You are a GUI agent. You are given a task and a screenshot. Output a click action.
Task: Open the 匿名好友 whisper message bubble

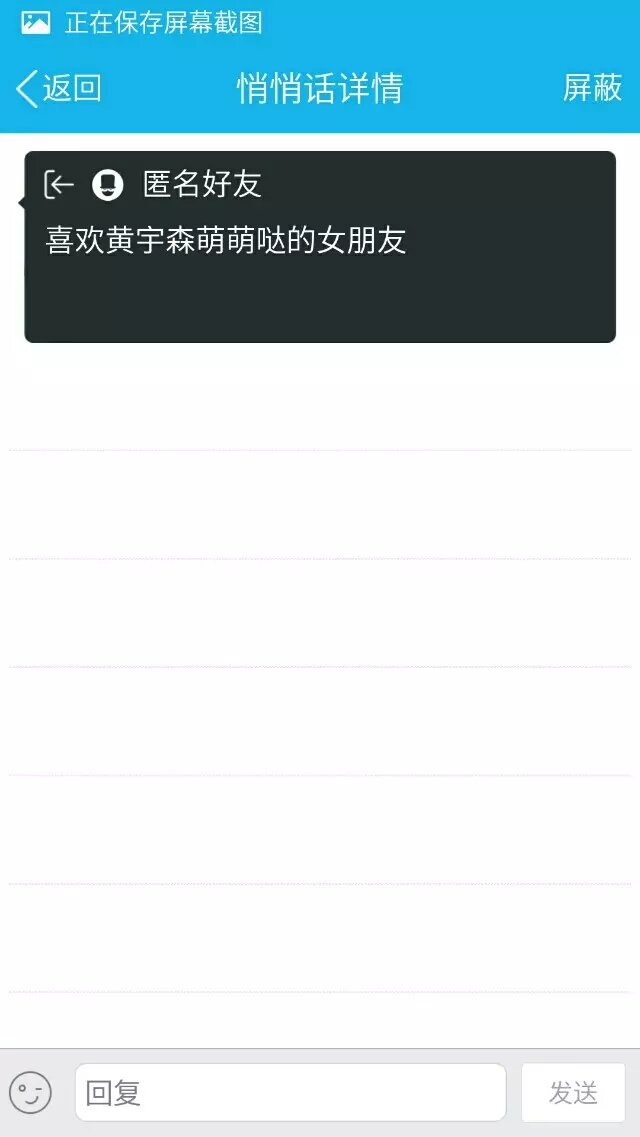coord(320,247)
